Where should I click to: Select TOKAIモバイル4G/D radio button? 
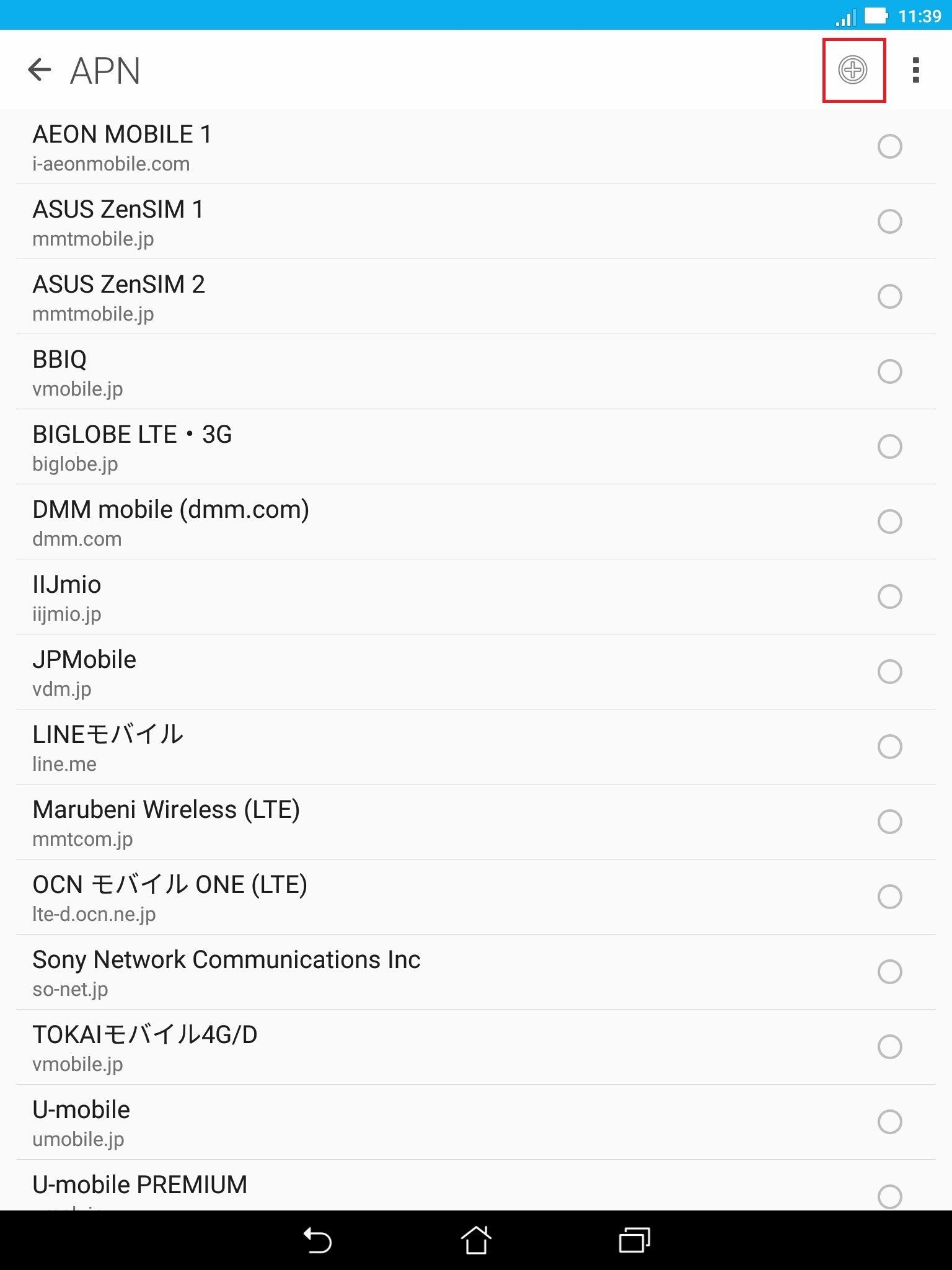[x=889, y=1047]
